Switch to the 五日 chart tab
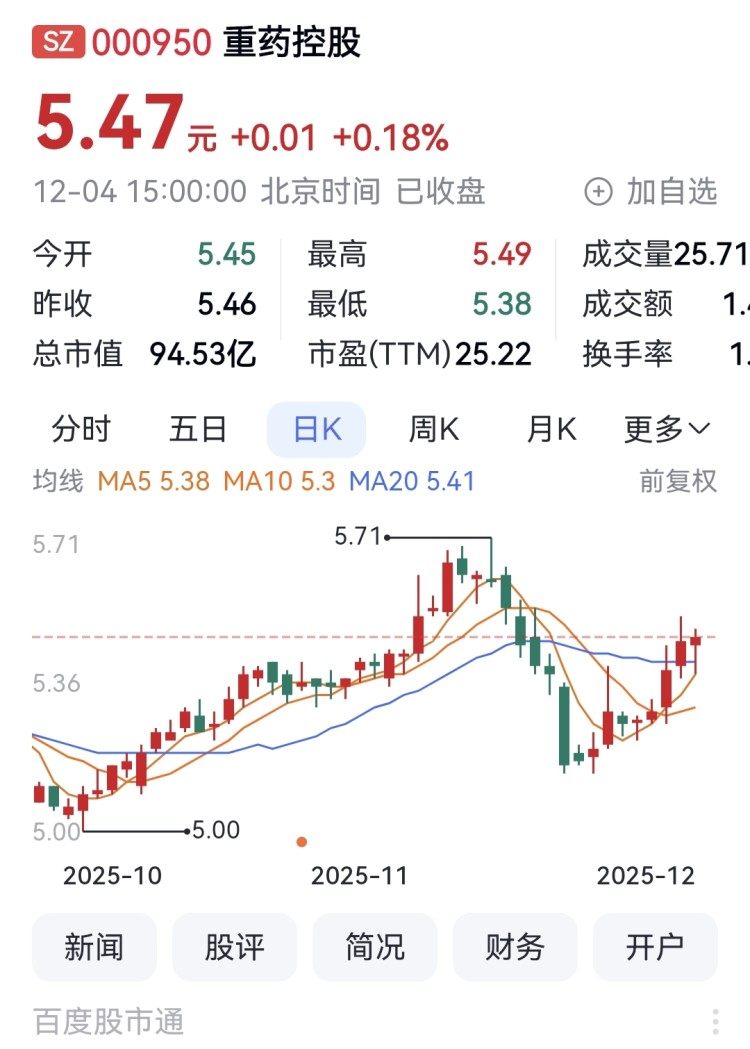Screen dimensions: 750x1049 click(x=198, y=430)
